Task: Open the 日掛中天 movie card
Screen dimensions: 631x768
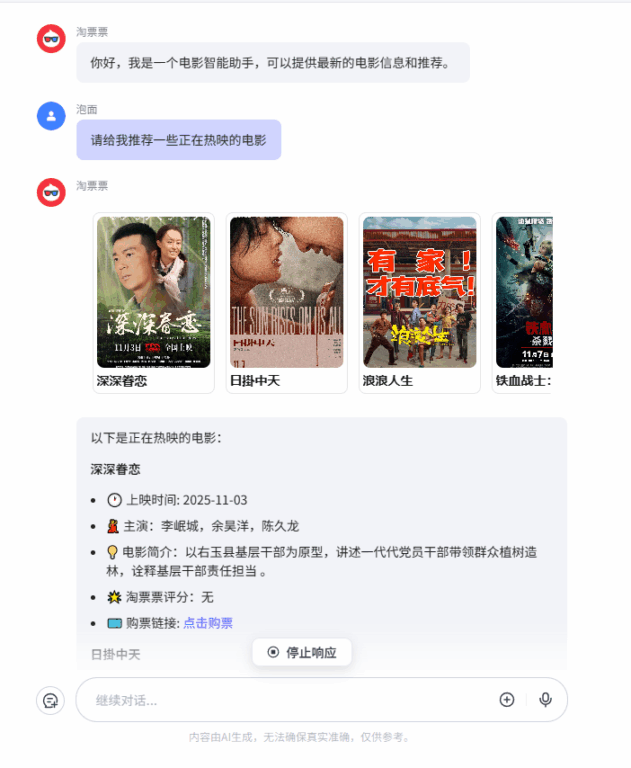Action: click(286, 302)
